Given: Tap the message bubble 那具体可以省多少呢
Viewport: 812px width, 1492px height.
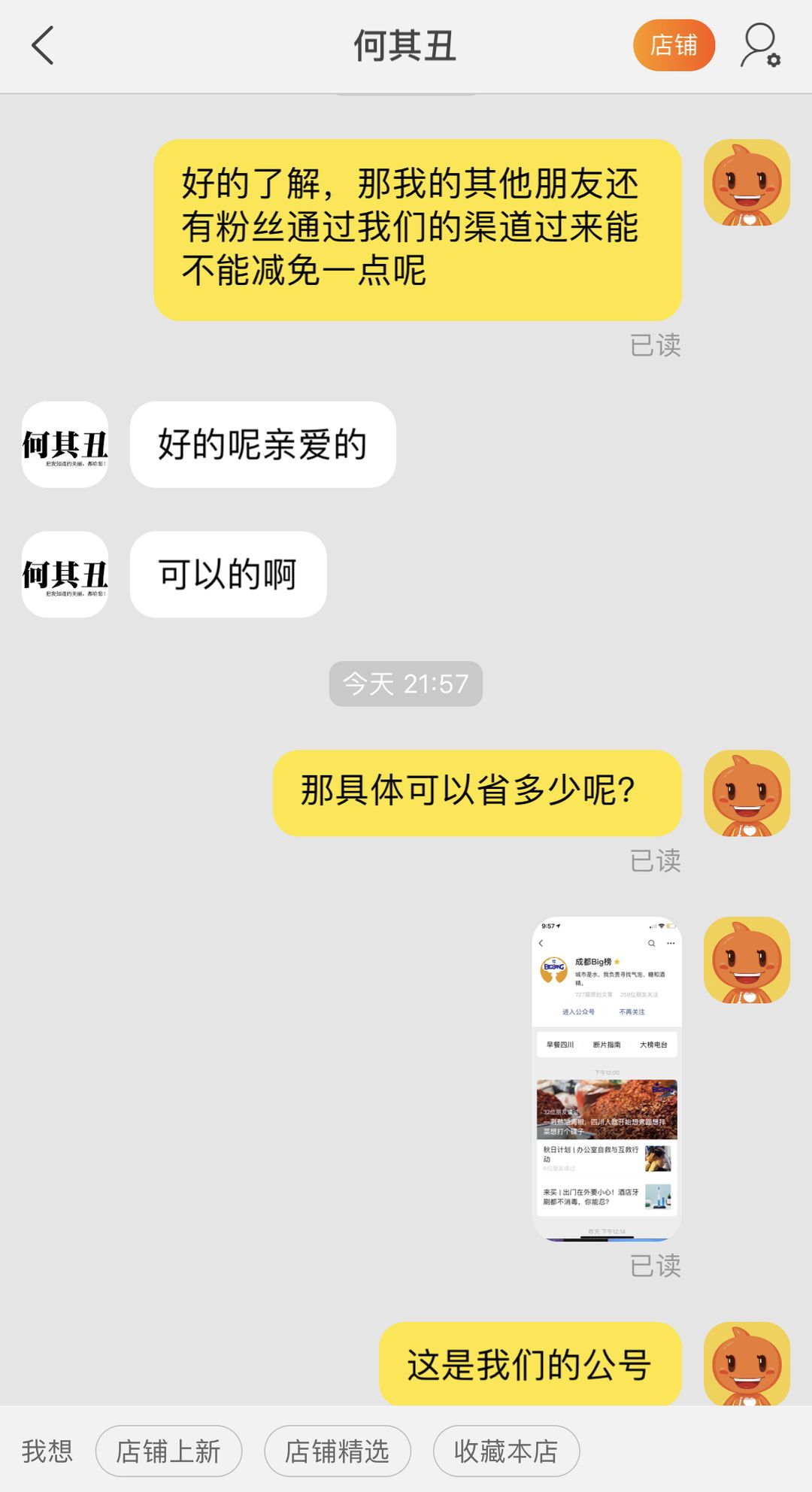Looking at the screenshot, I should point(477,790).
